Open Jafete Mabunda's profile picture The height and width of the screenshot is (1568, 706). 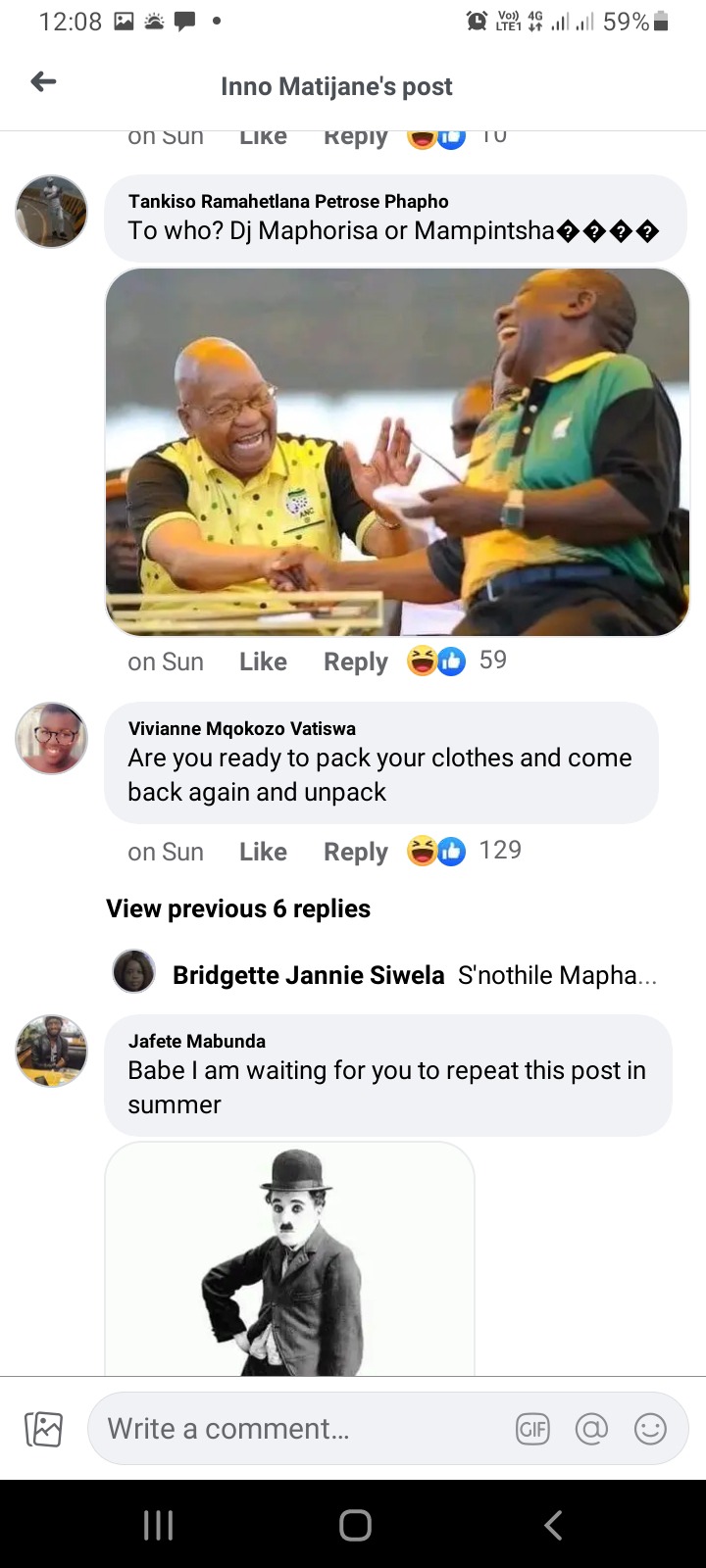pos(51,1052)
